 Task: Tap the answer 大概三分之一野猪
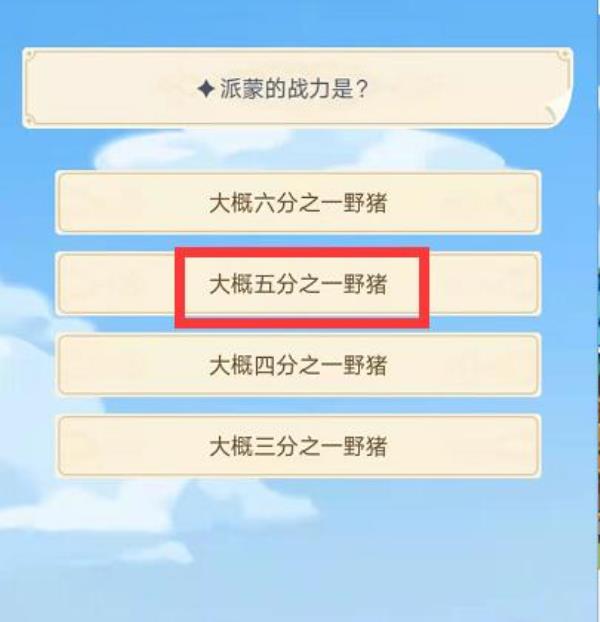[x=298, y=446]
